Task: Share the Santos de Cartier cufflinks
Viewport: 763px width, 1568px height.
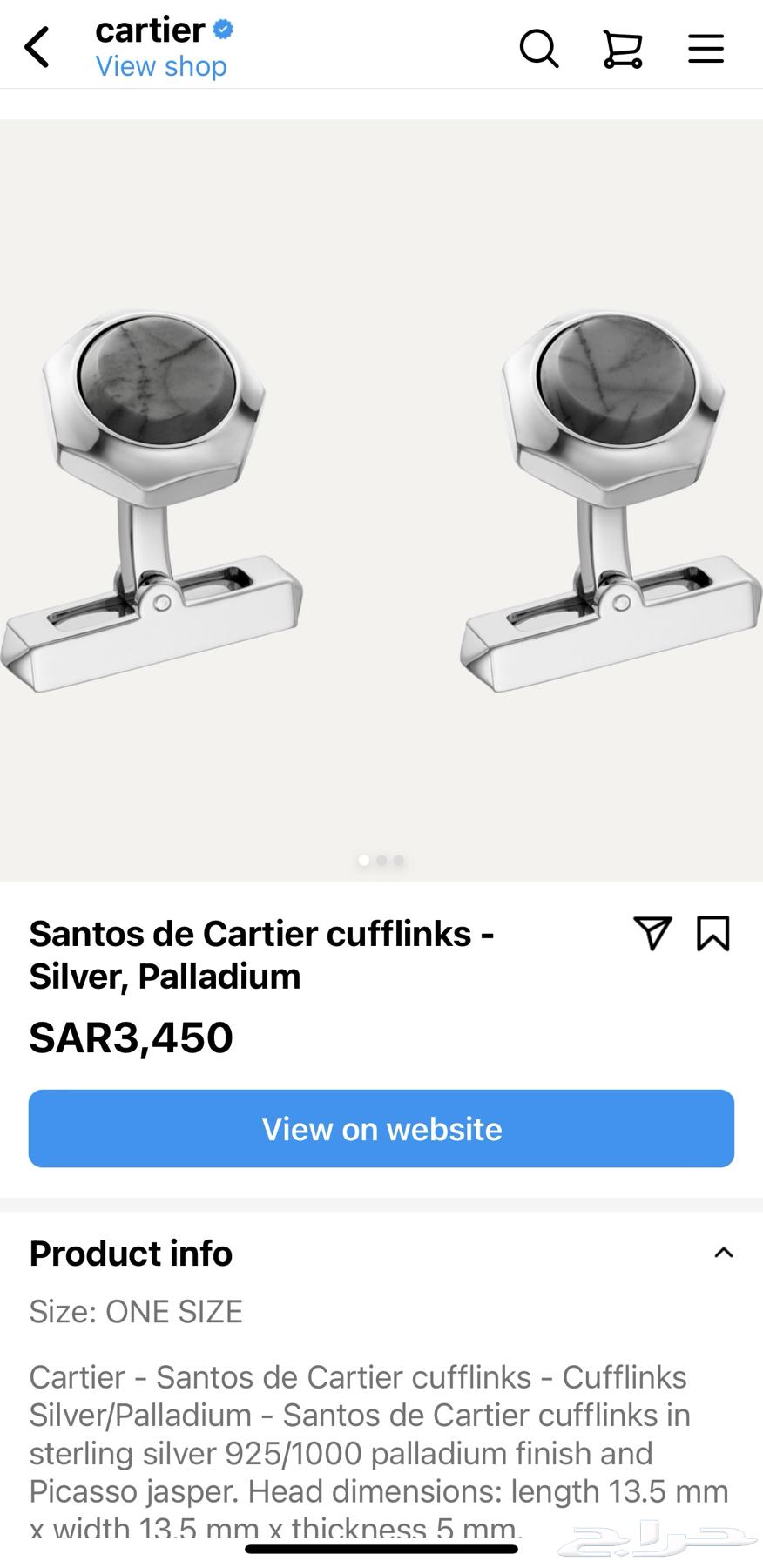Action: point(652,933)
